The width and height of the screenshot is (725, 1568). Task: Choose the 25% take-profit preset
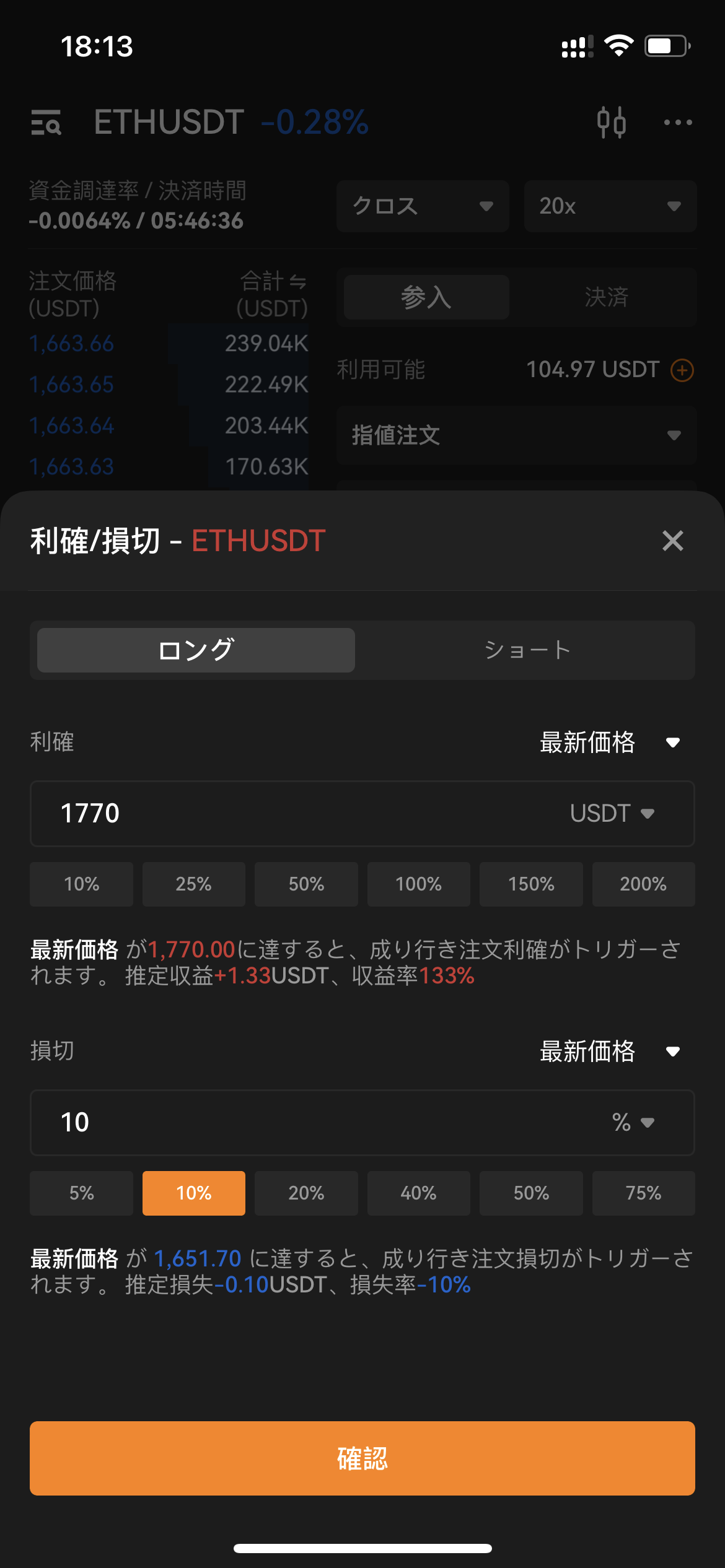click(193, 884)
